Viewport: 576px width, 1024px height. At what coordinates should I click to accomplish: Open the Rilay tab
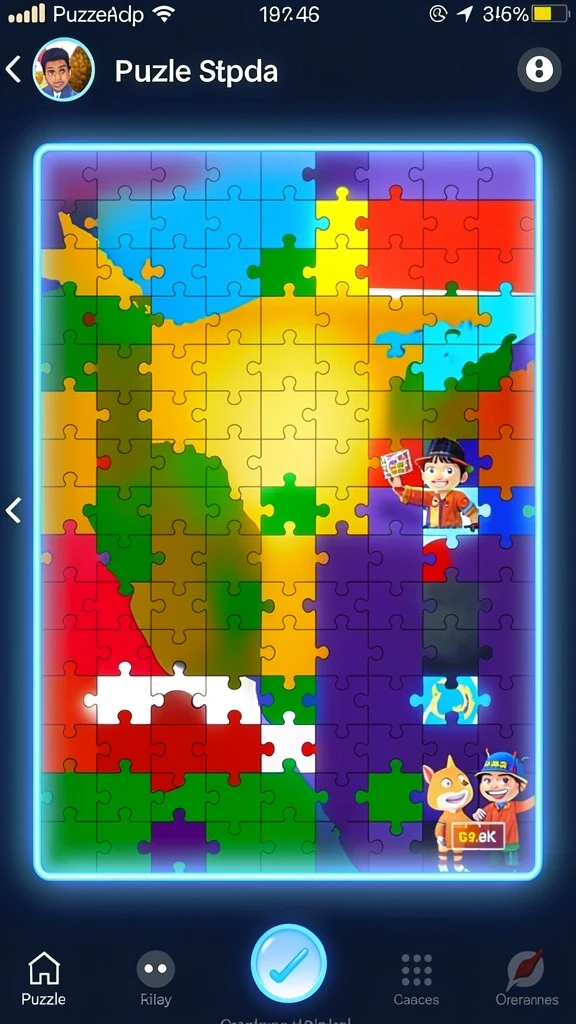(x=156, y=978)
